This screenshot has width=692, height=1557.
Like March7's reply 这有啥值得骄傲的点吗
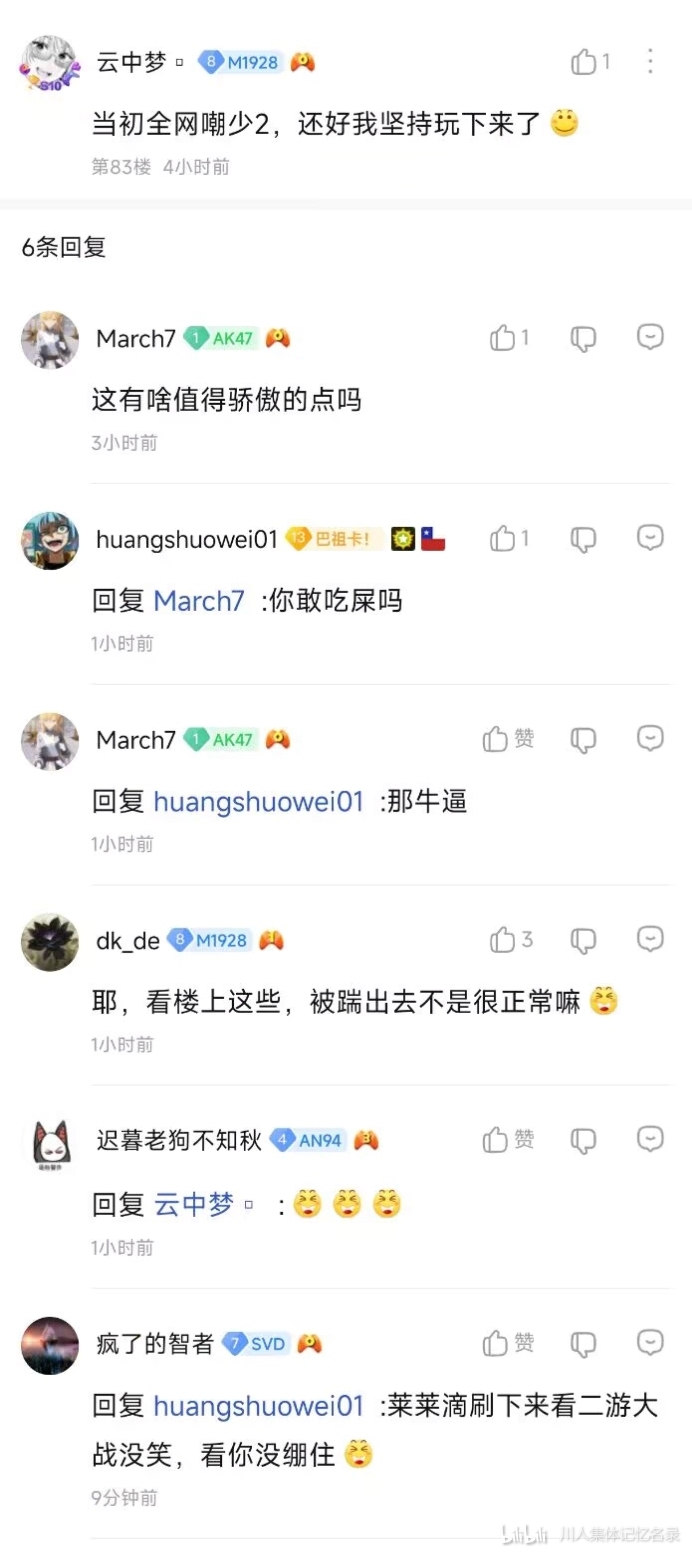click(x=502, y=339)
